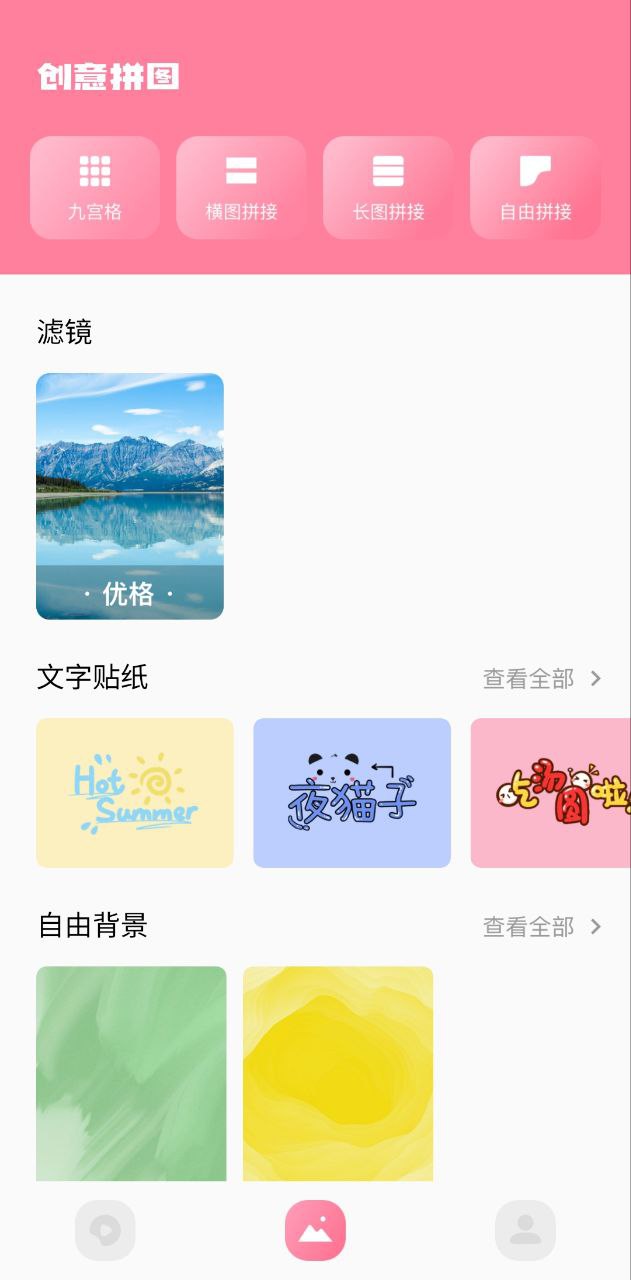Viewport: 631px width, 1280px height.
Task: Select 横图拼接 collage mode
Action: [241, 188]
